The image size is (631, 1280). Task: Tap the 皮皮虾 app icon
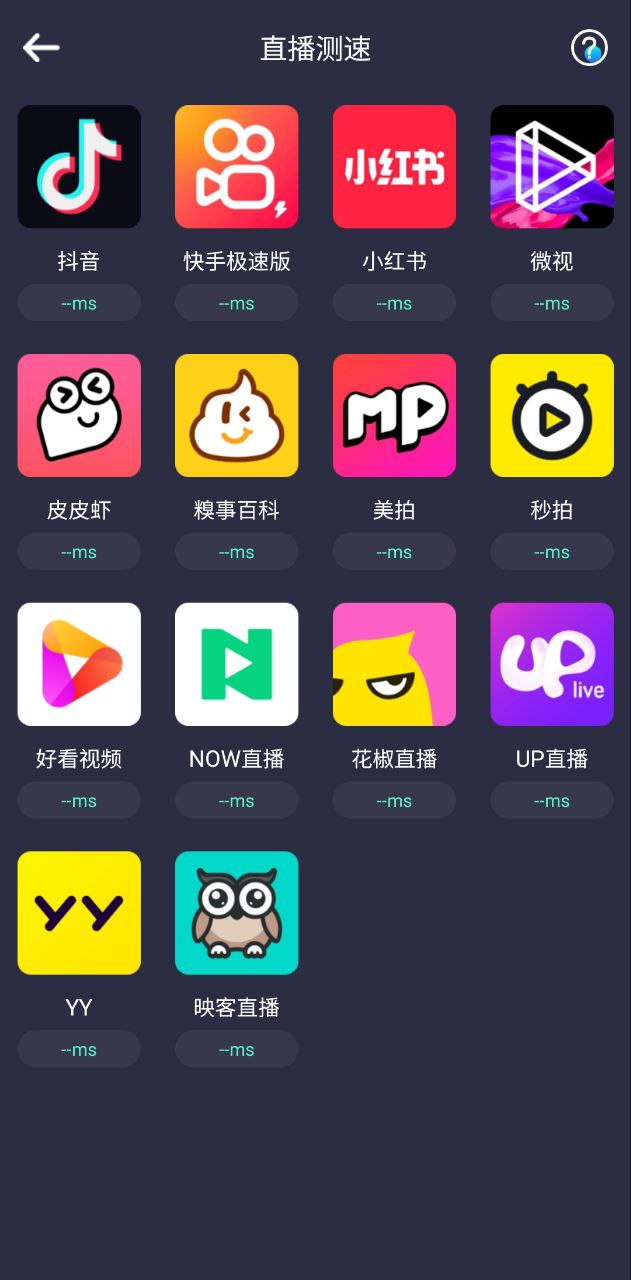(x=79, y=415)
